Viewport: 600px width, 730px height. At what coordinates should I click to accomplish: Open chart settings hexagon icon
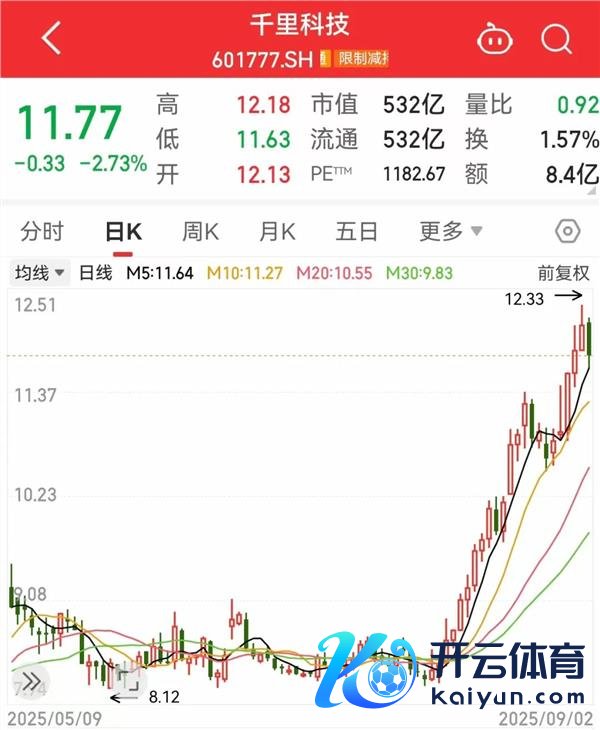(567, 232)
